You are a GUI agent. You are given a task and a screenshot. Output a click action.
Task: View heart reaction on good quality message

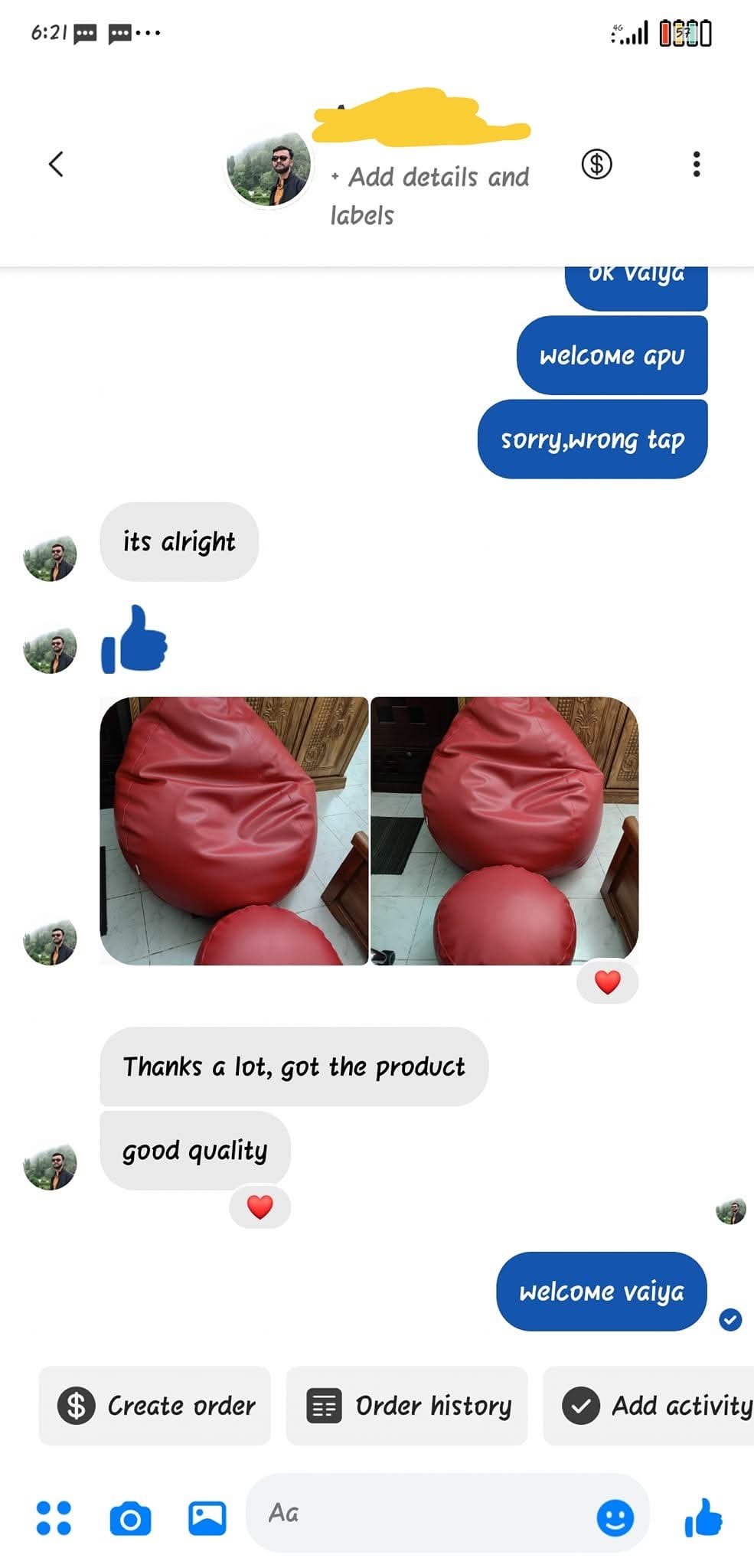pos(260,1207)
